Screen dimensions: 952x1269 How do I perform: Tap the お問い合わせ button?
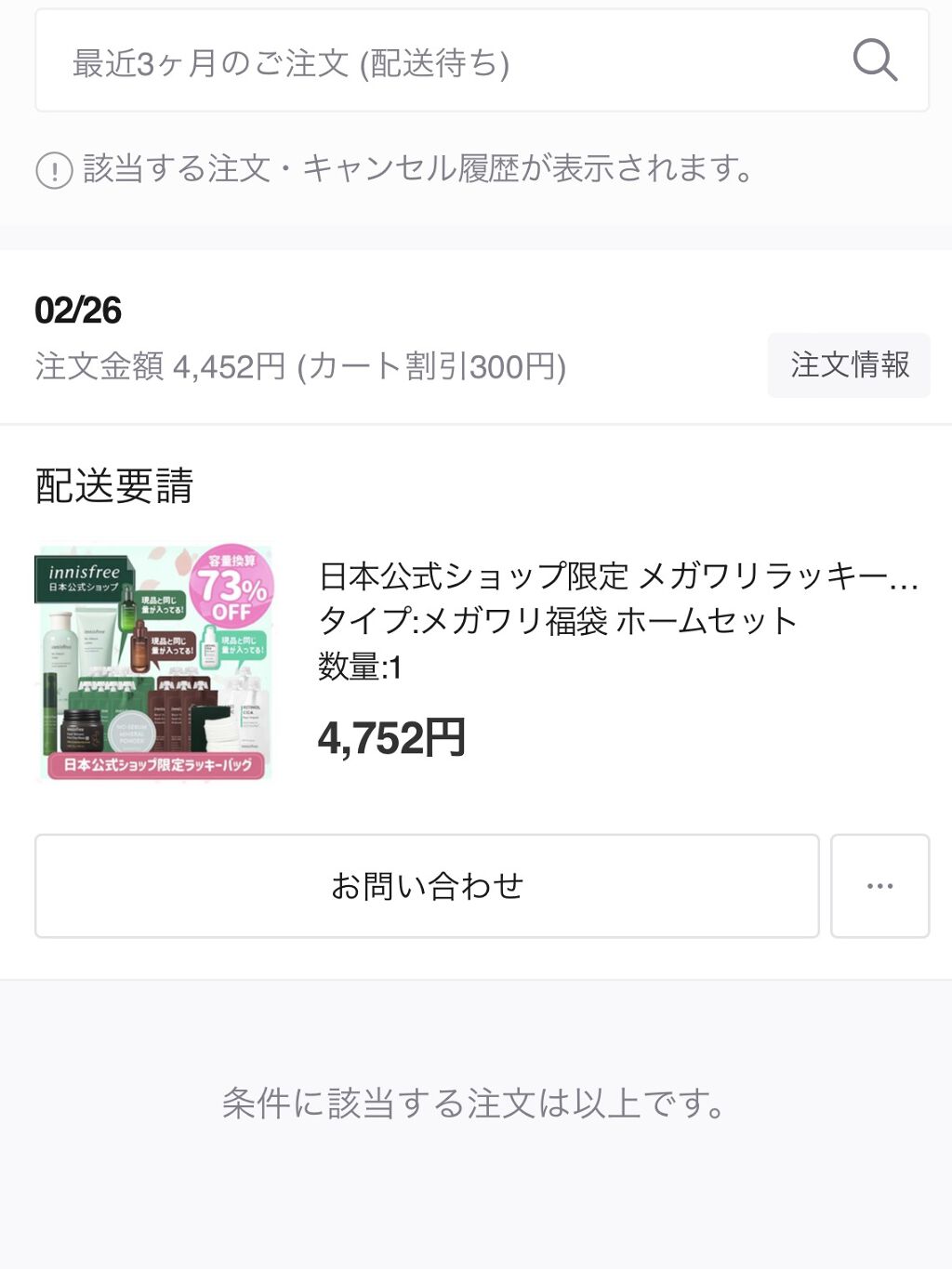(x=427, y=886)
